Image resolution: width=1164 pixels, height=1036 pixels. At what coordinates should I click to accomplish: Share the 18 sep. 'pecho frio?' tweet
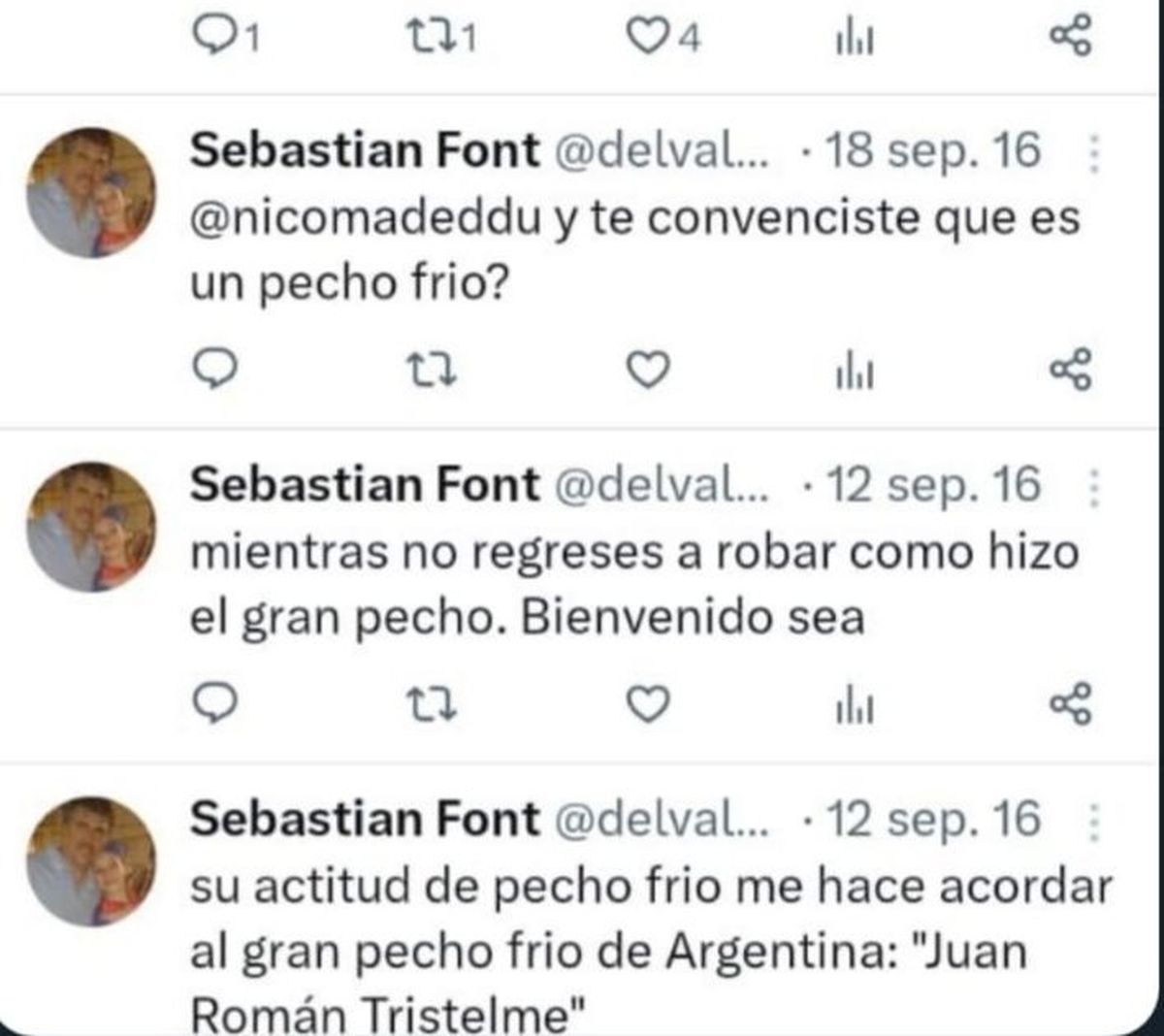(x=1071, y=370)
